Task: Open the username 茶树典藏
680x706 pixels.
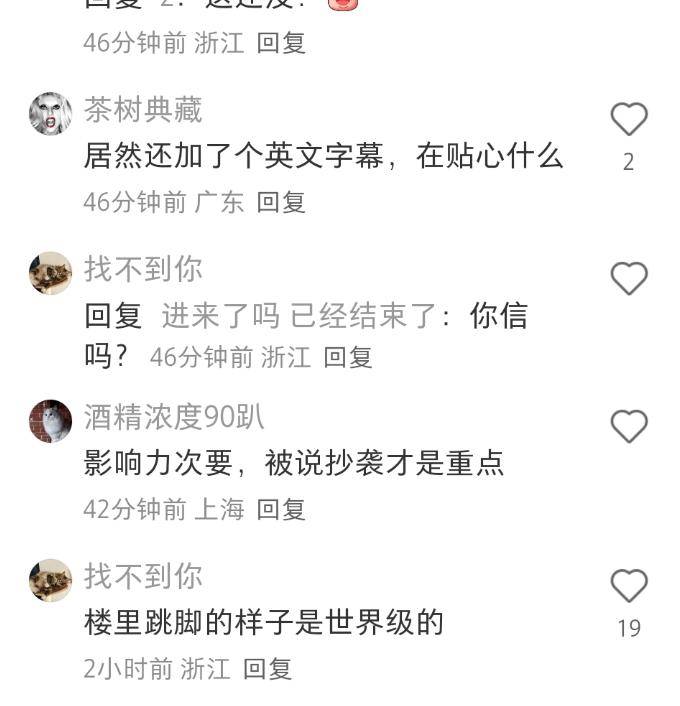Action: point(143,110)
